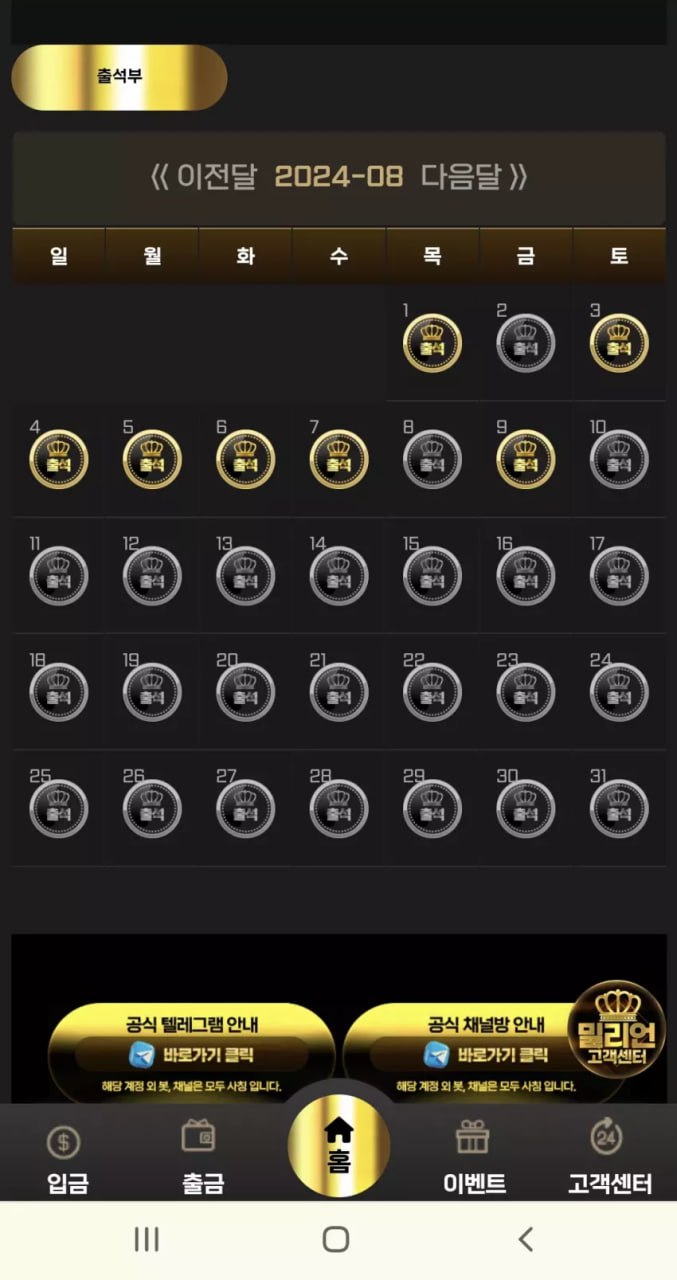The width and height of the screenshot is (677, 1280).
Task: Tap the attendance stamp for day 10
Action: click(619, 460)
